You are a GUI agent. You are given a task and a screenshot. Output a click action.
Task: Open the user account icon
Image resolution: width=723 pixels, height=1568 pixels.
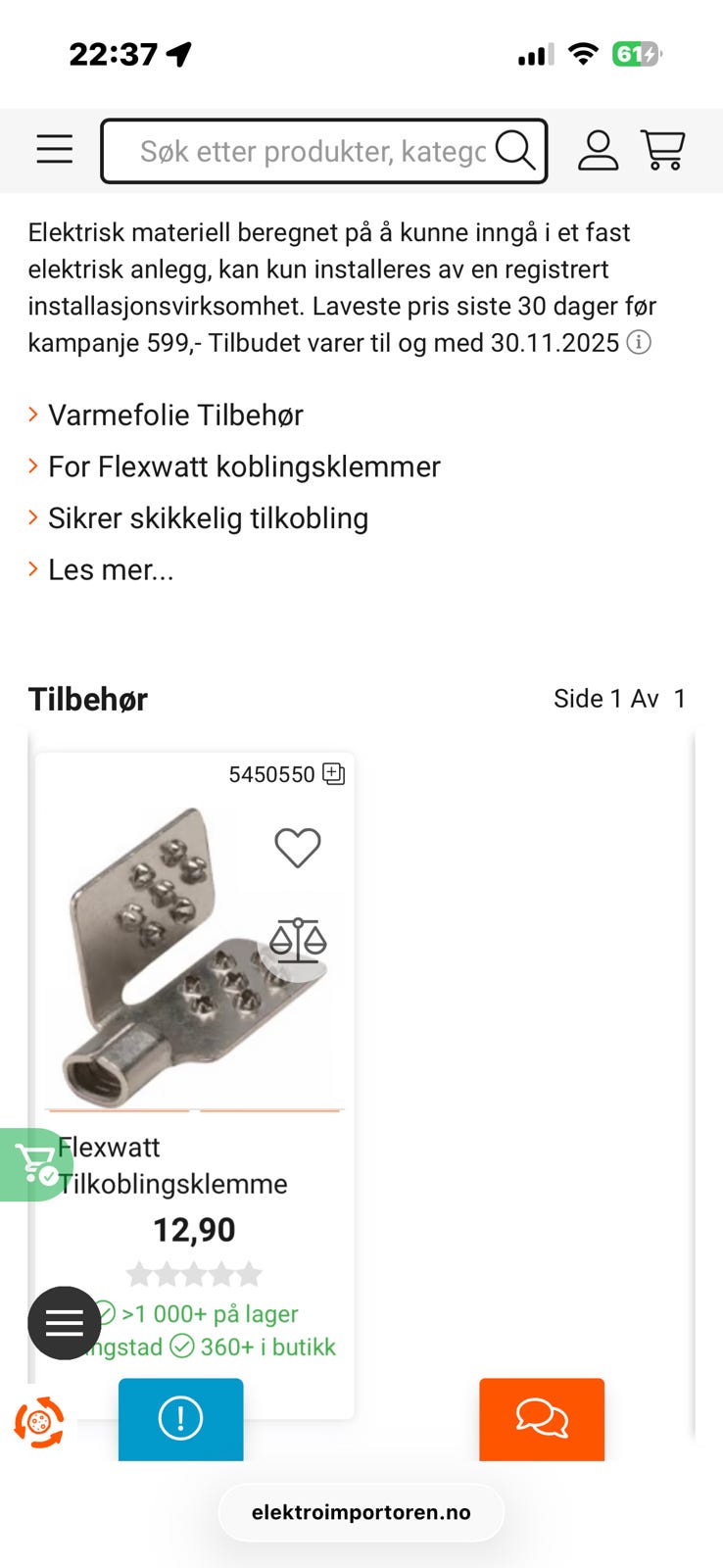click(x=598, y=150)
